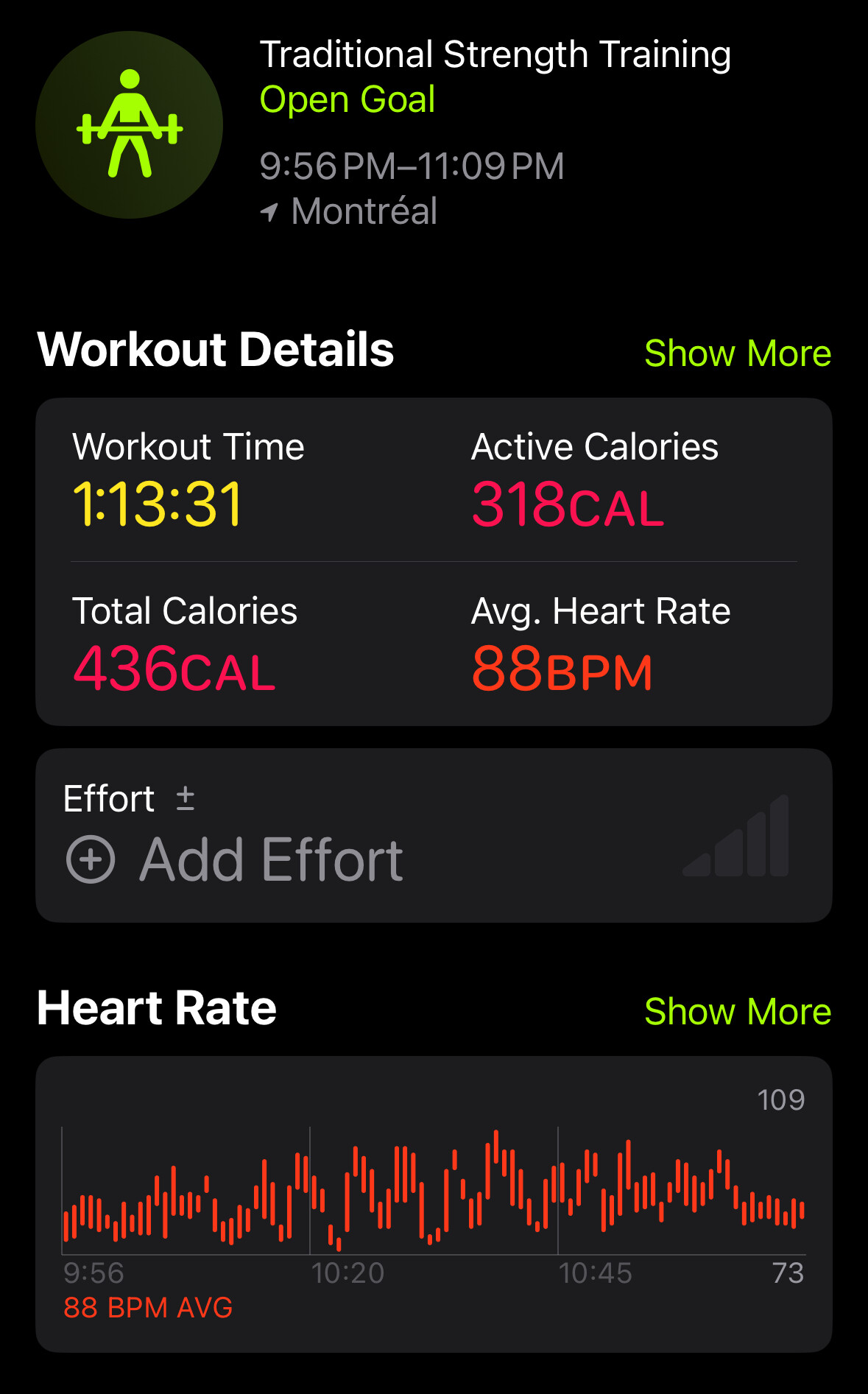The width and height of the screenshot is (868, 1394).
Task: Show more heart rate data
Action: (x=737, y=1012)
